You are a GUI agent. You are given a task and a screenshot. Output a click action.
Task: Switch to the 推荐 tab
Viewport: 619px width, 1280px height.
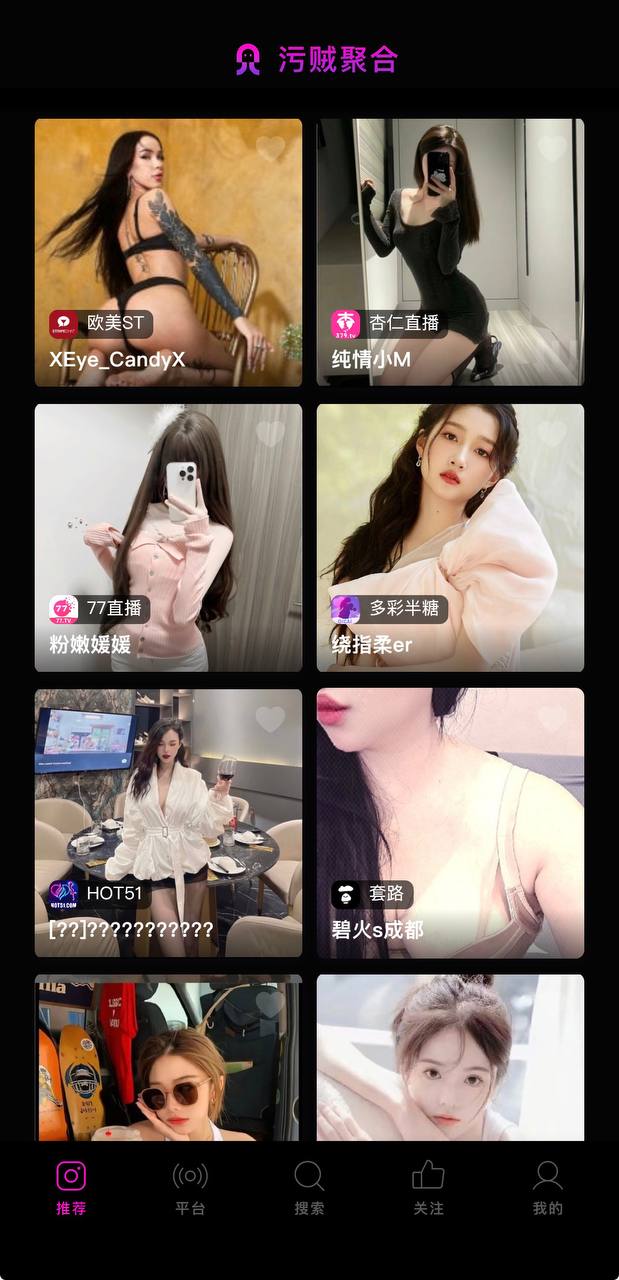click(x=71, y=1187)
